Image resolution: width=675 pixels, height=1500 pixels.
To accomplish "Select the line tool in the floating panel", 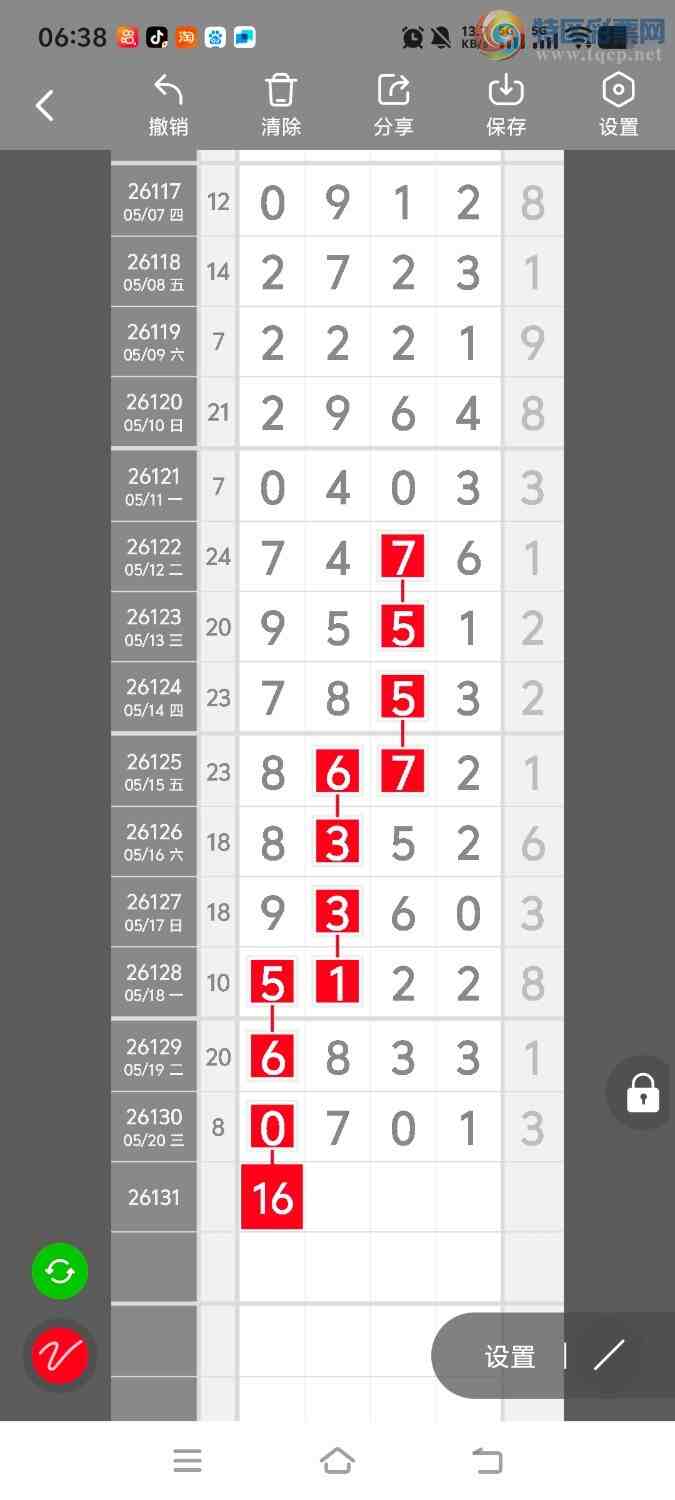I will [x=608, y=1356].
